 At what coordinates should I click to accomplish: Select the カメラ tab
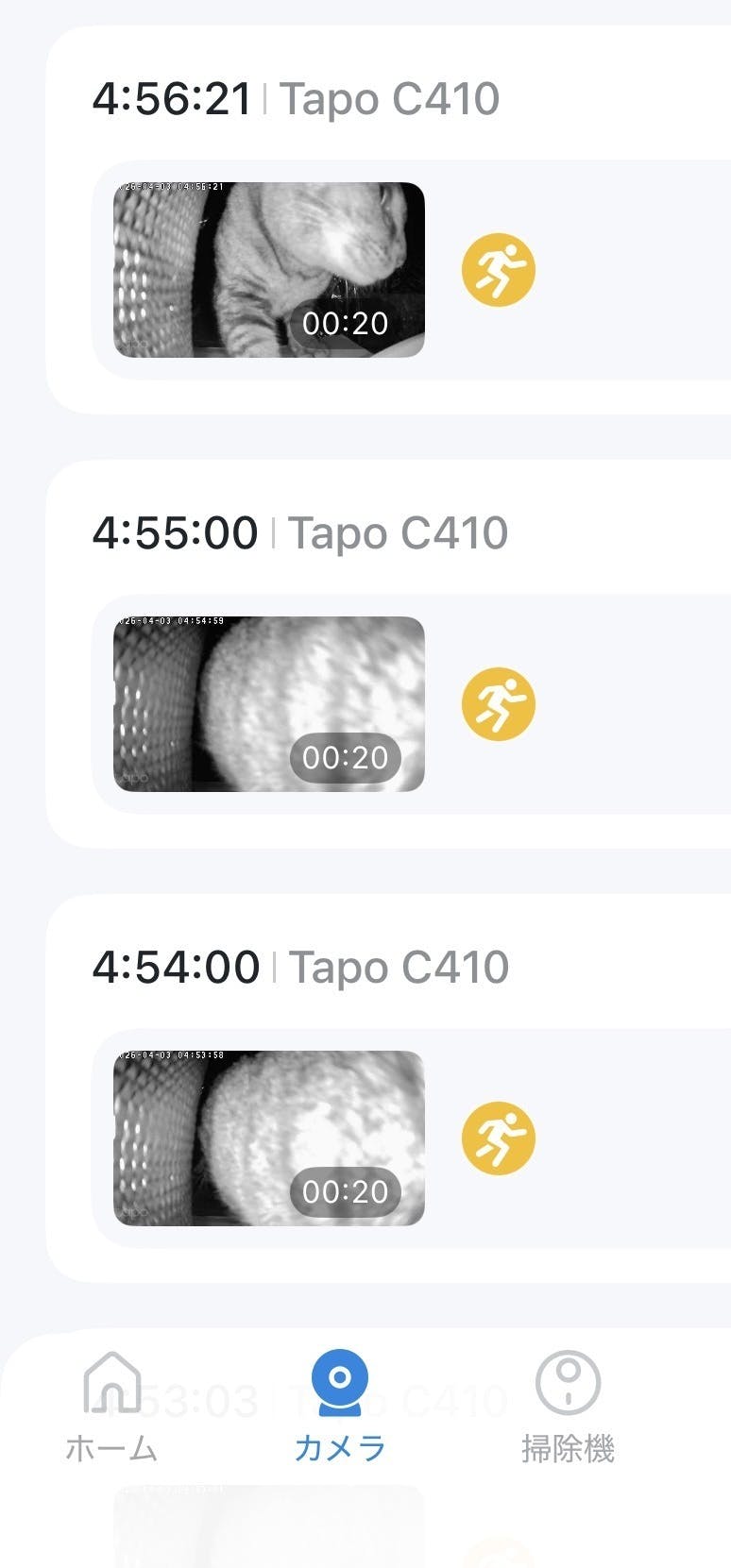(339, 1407)
